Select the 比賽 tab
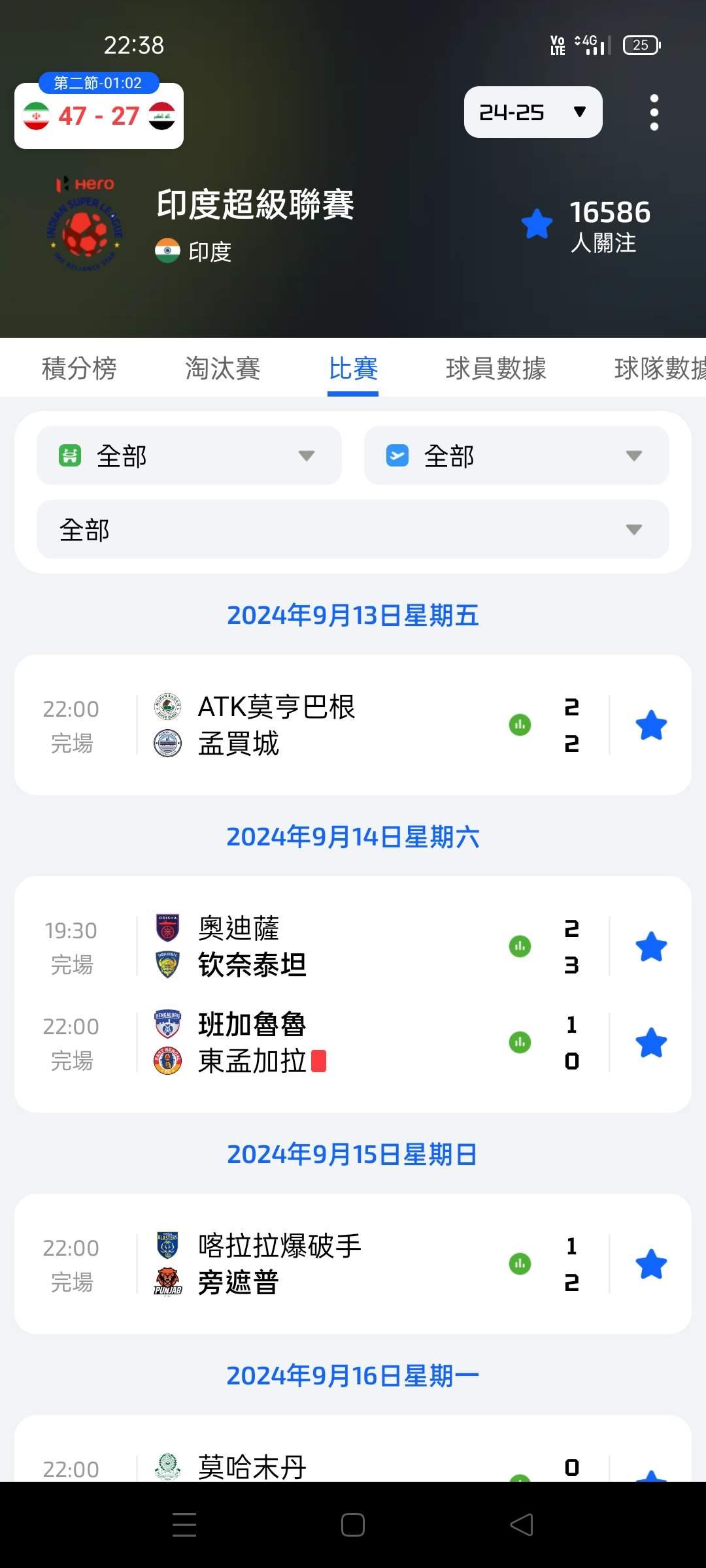The image size is (706, 1568). (x=353, y=368)
